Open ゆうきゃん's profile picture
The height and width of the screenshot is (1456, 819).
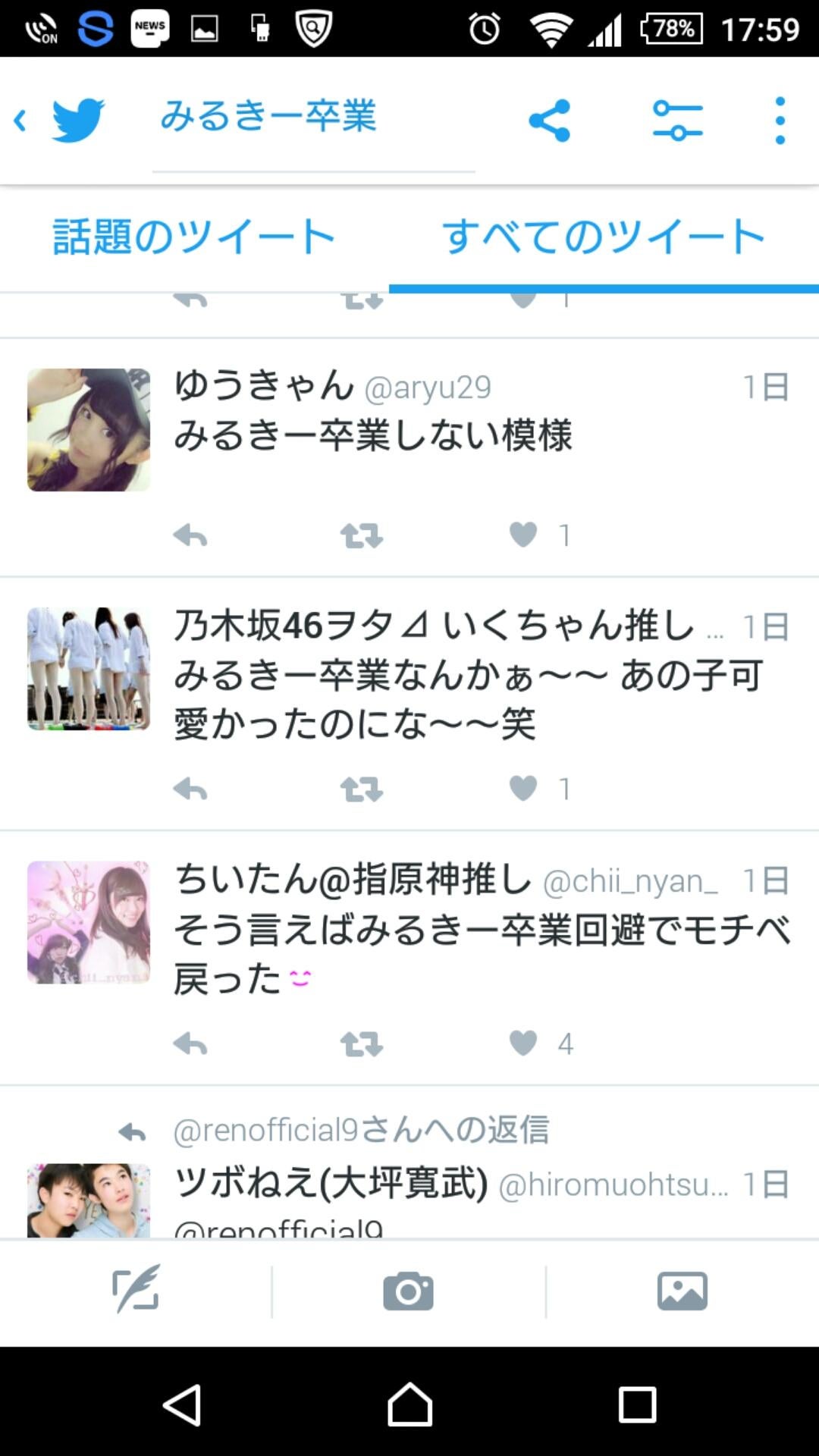point(89,430)
